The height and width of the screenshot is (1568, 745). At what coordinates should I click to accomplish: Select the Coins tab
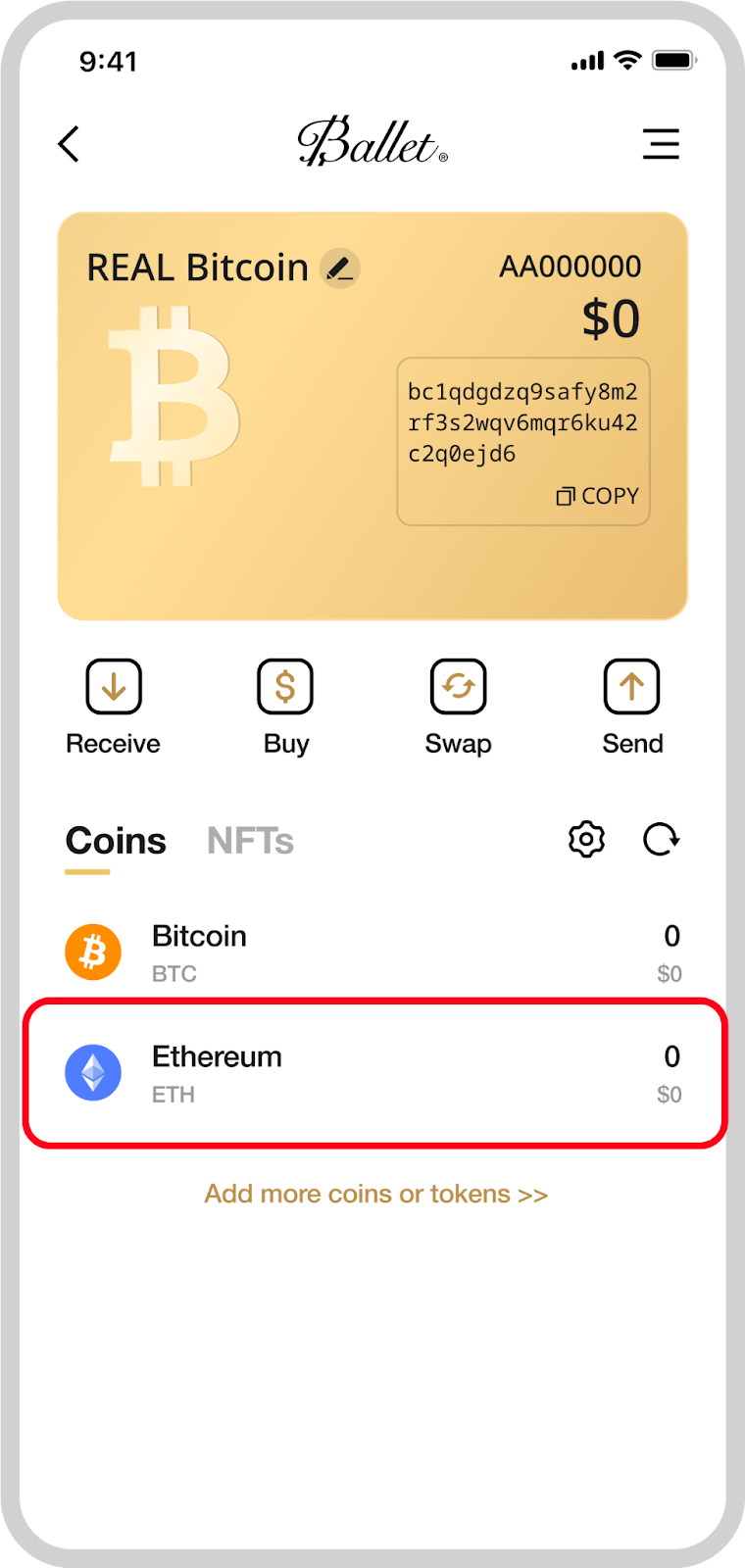(116, 842)
